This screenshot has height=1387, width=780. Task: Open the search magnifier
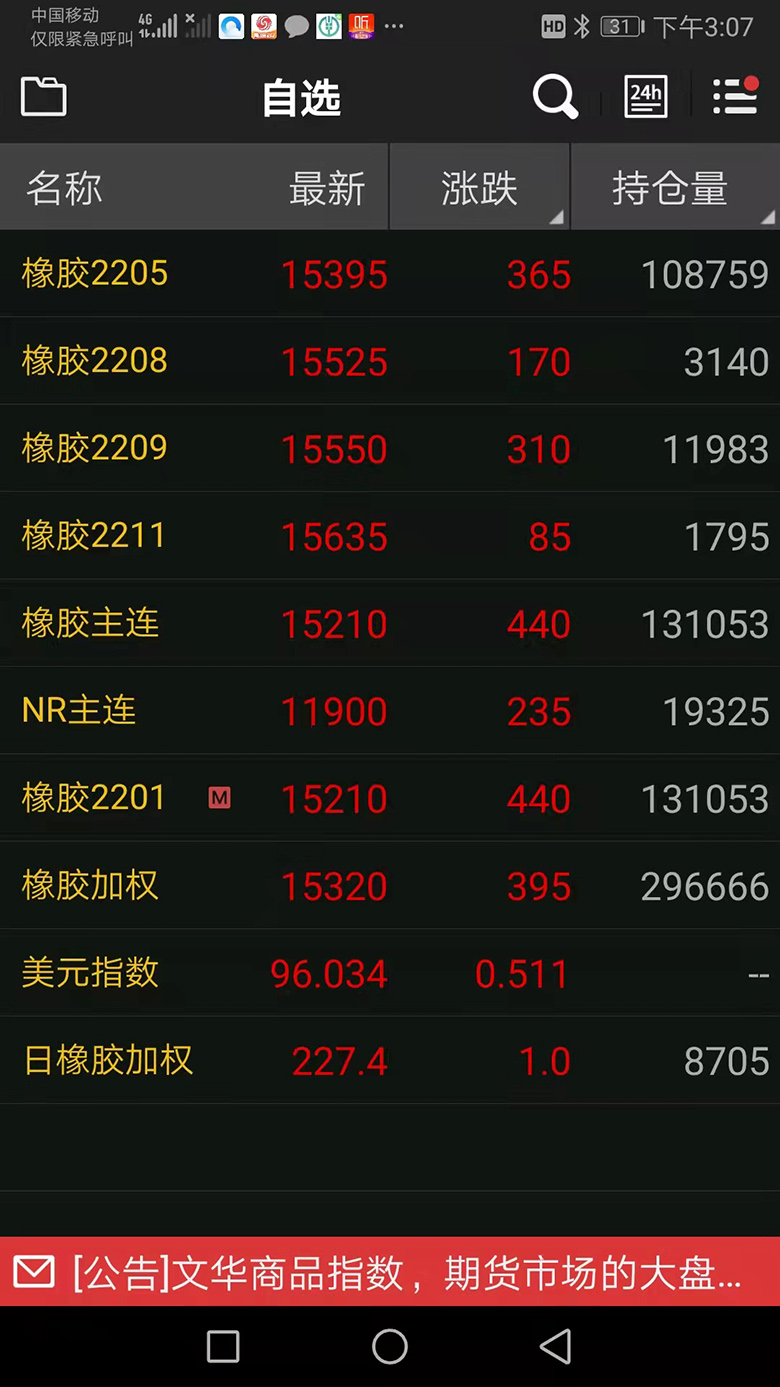click(x=555, y=97)
